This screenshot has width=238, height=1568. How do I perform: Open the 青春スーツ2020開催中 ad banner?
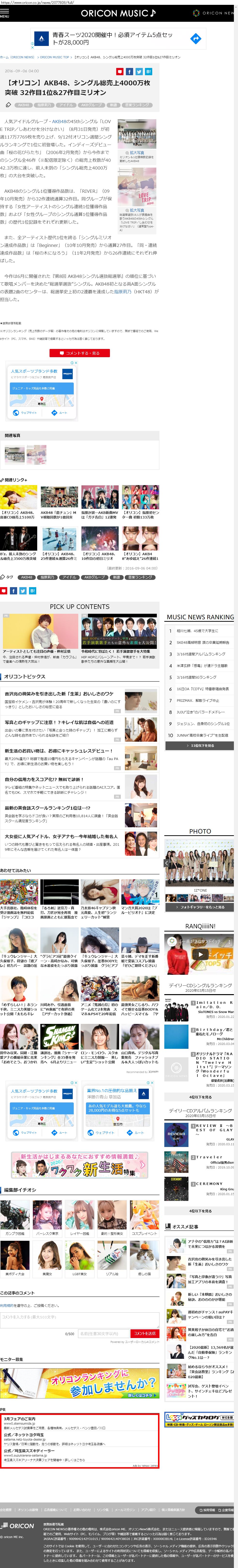[x=119, y=39]
